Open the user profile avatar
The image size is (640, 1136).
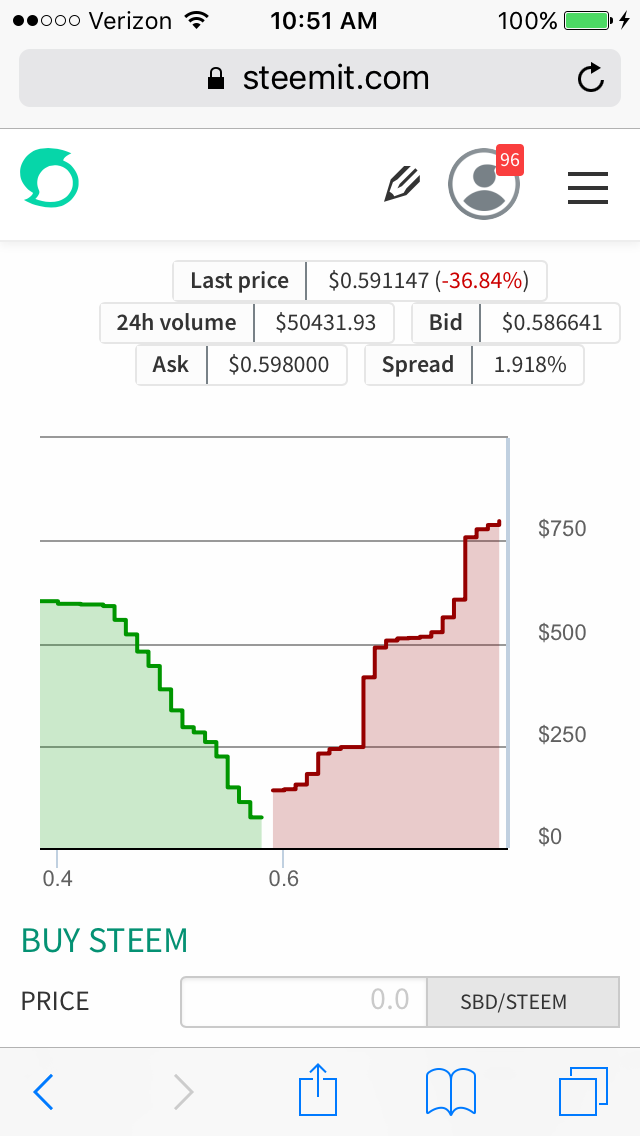(x=484, y=185)
